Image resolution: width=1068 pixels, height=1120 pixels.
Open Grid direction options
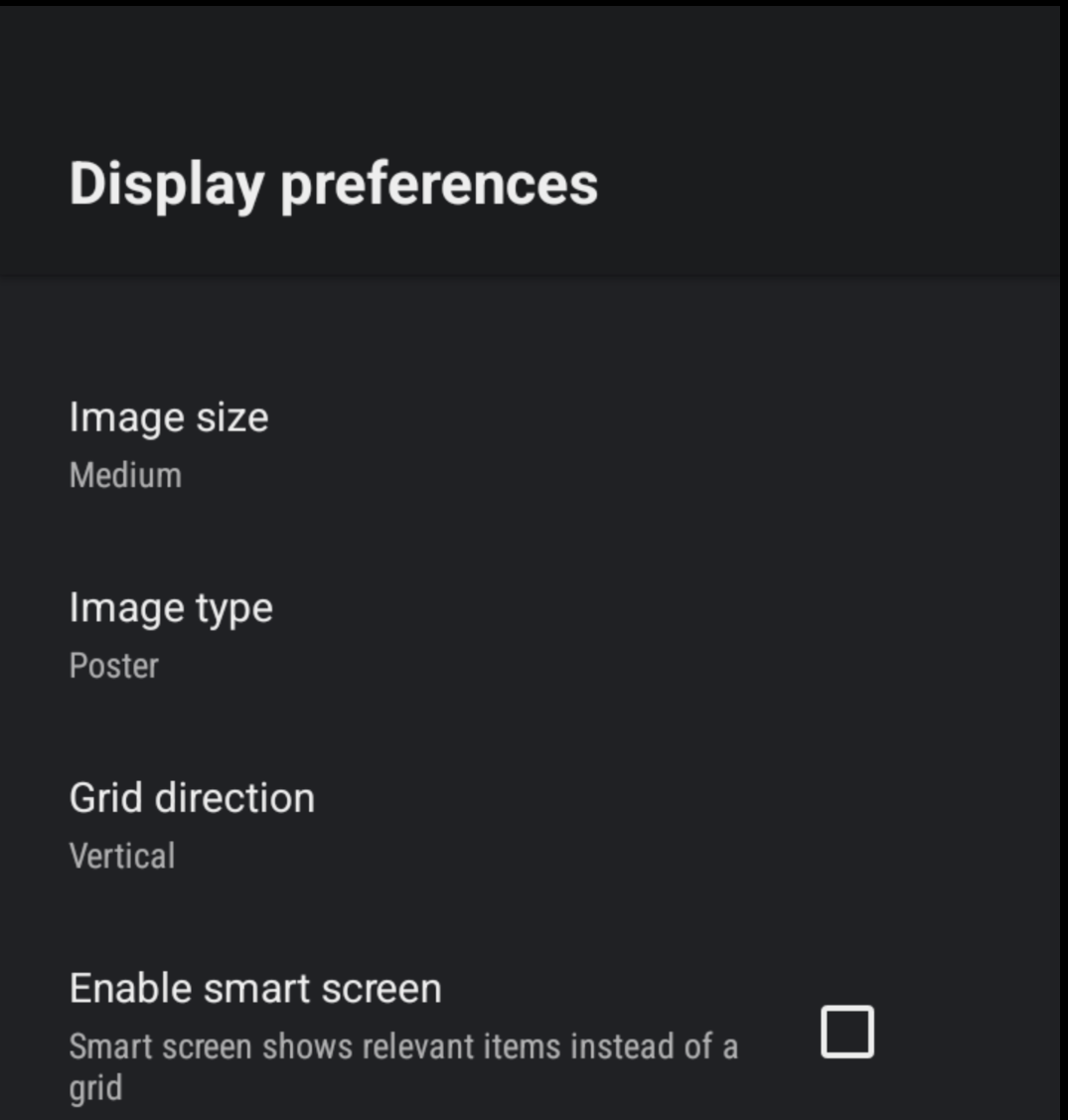point(192,824)
